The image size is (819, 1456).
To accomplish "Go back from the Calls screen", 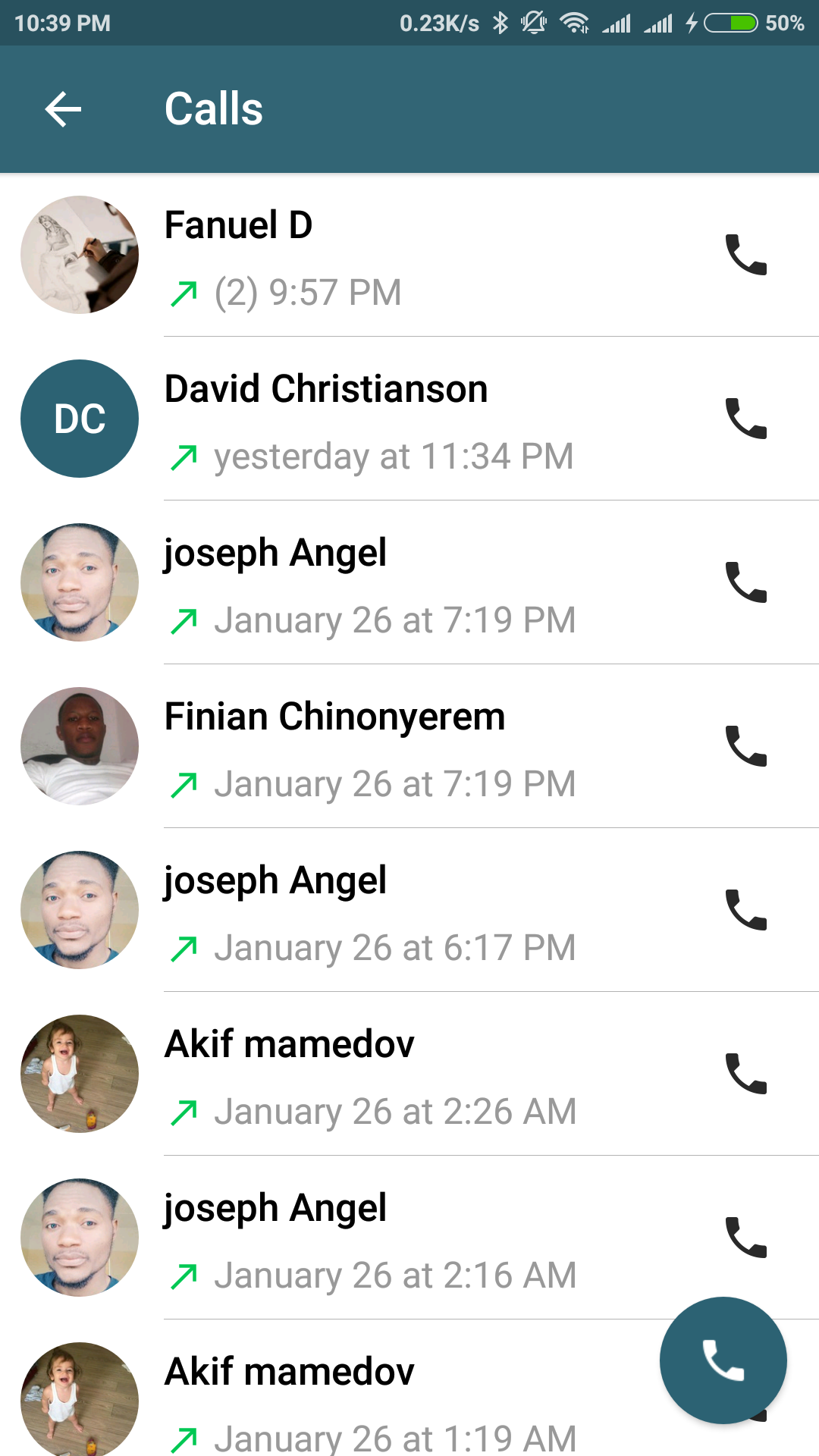I will pyautogui.click(x=64, y=109).
